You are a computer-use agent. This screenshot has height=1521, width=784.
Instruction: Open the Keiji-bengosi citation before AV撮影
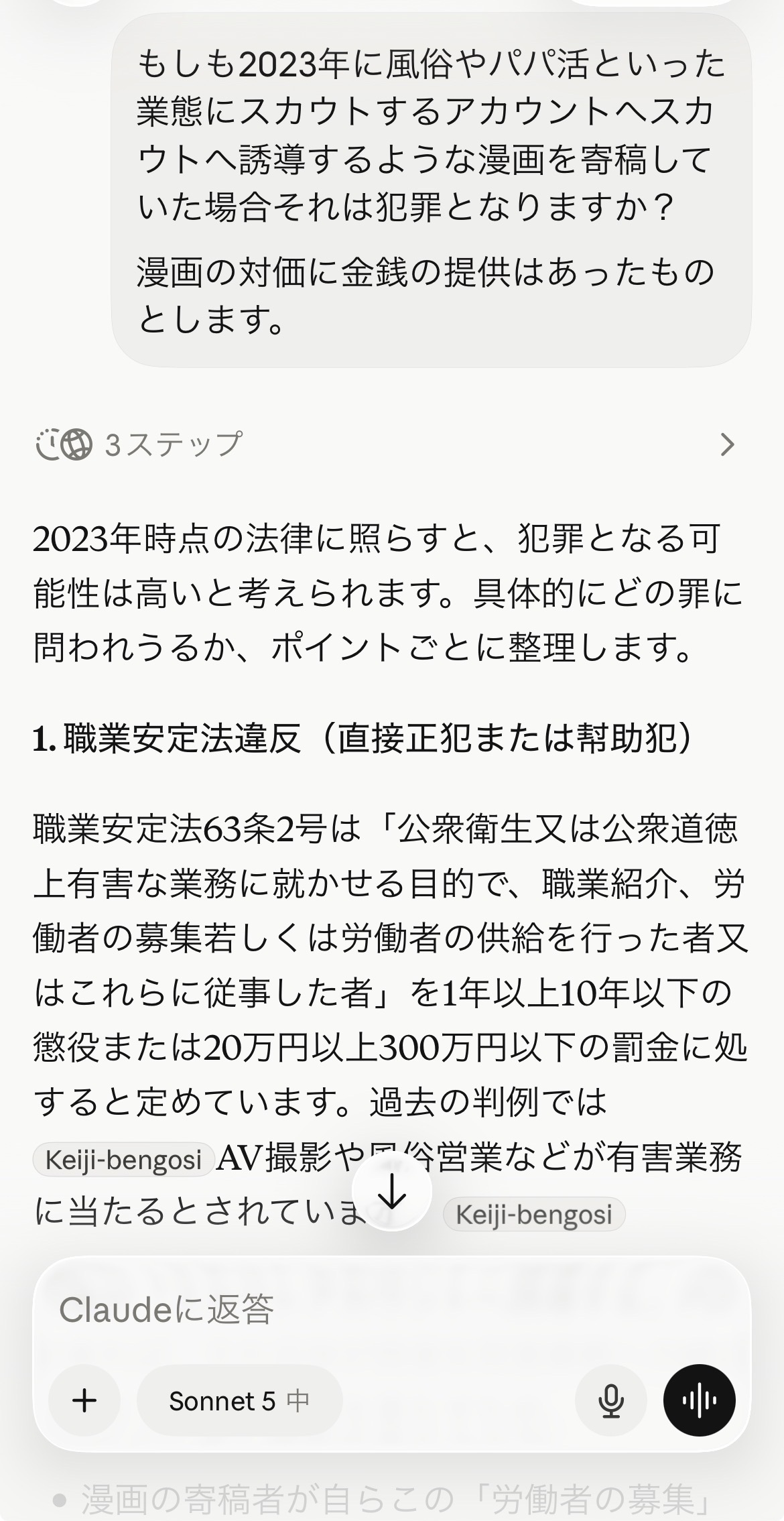[123, 1159]
